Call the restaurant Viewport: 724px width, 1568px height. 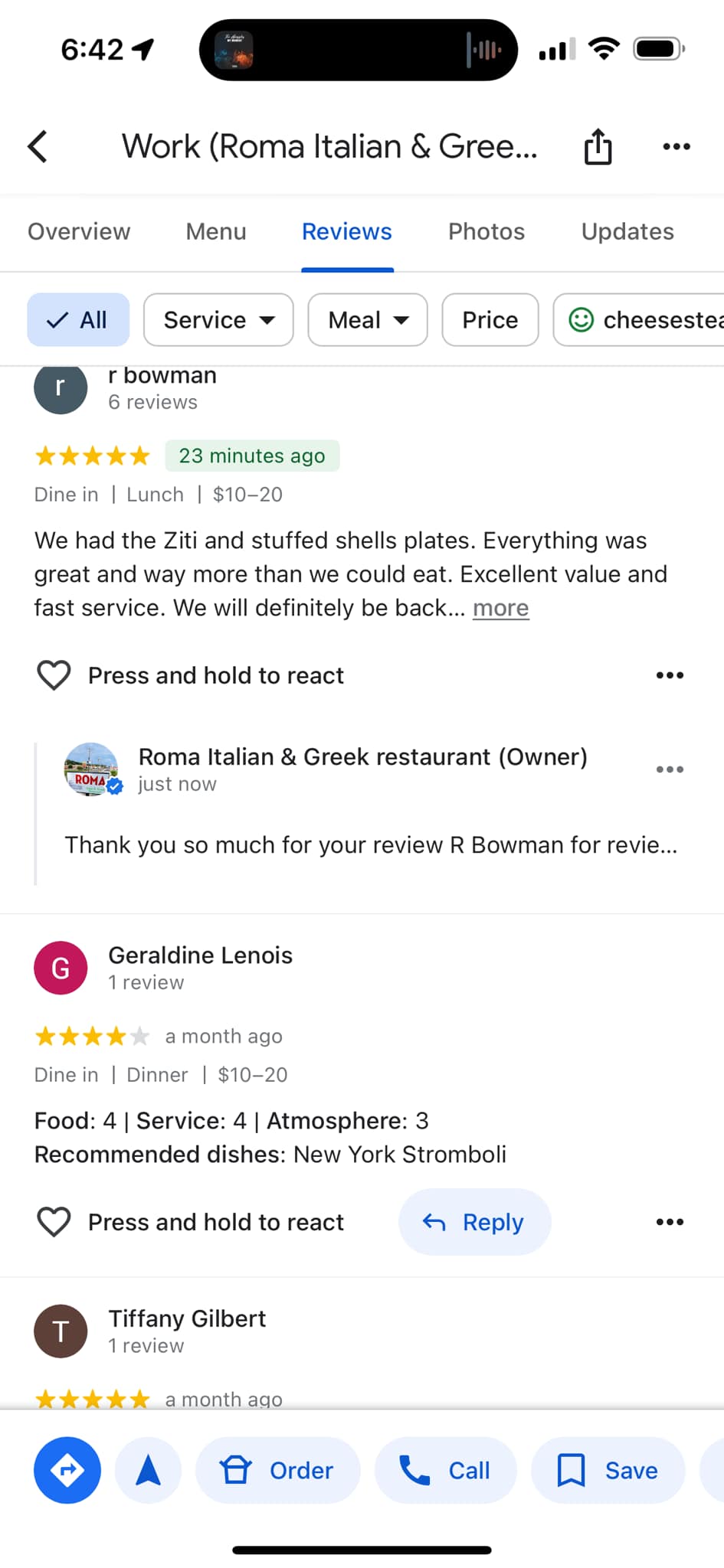(445, 1470)
